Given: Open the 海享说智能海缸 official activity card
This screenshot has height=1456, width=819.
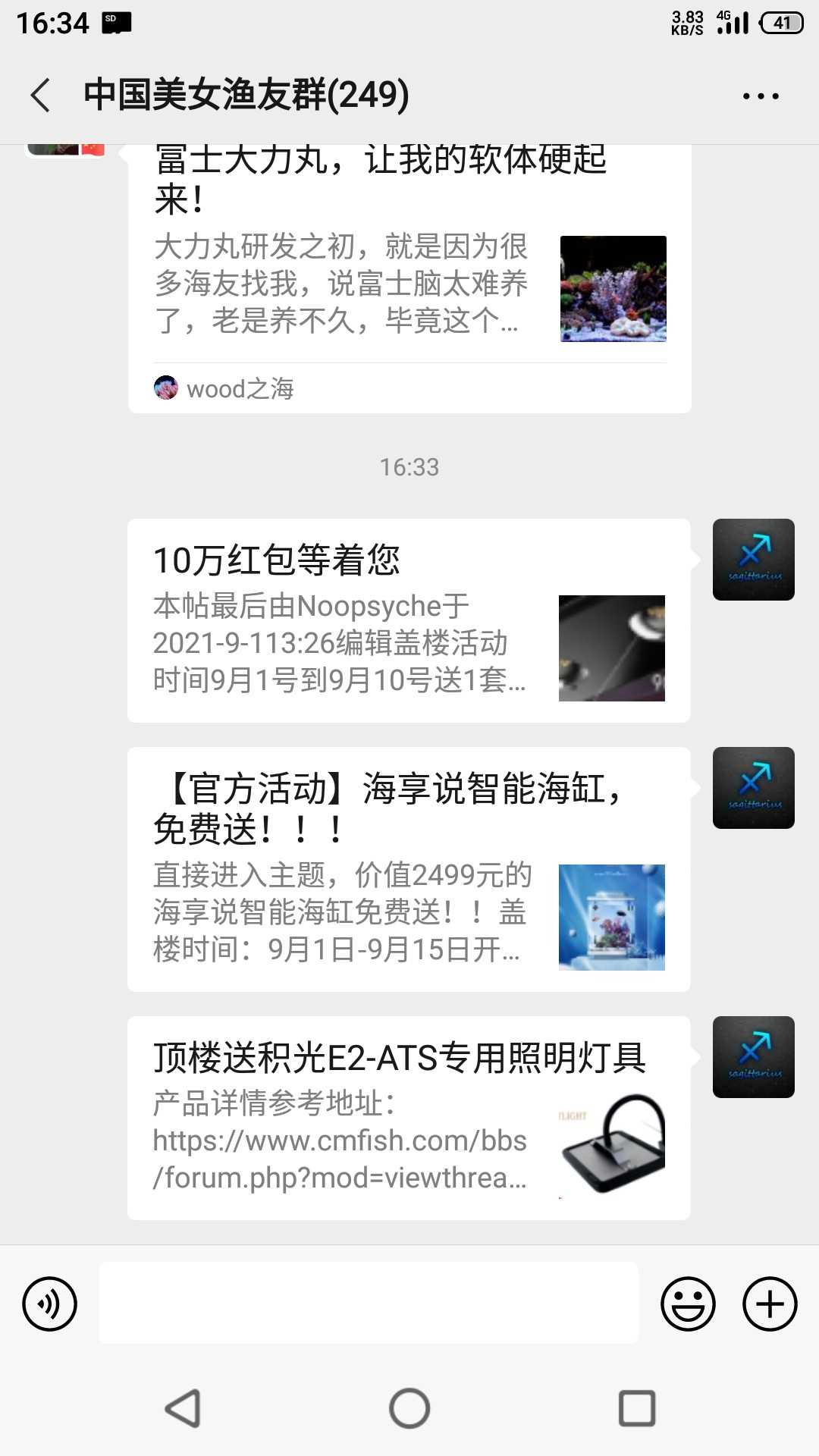Looking at the screenshot, I should (408, 869).
